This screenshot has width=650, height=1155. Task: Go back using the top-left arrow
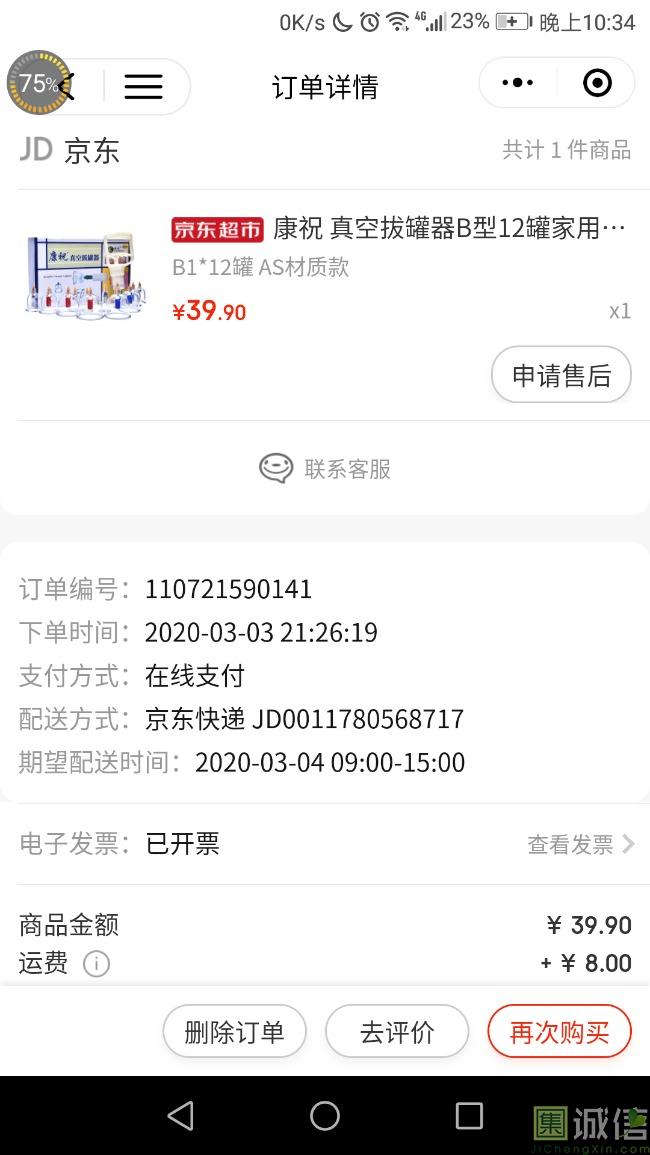pos(68,86)
